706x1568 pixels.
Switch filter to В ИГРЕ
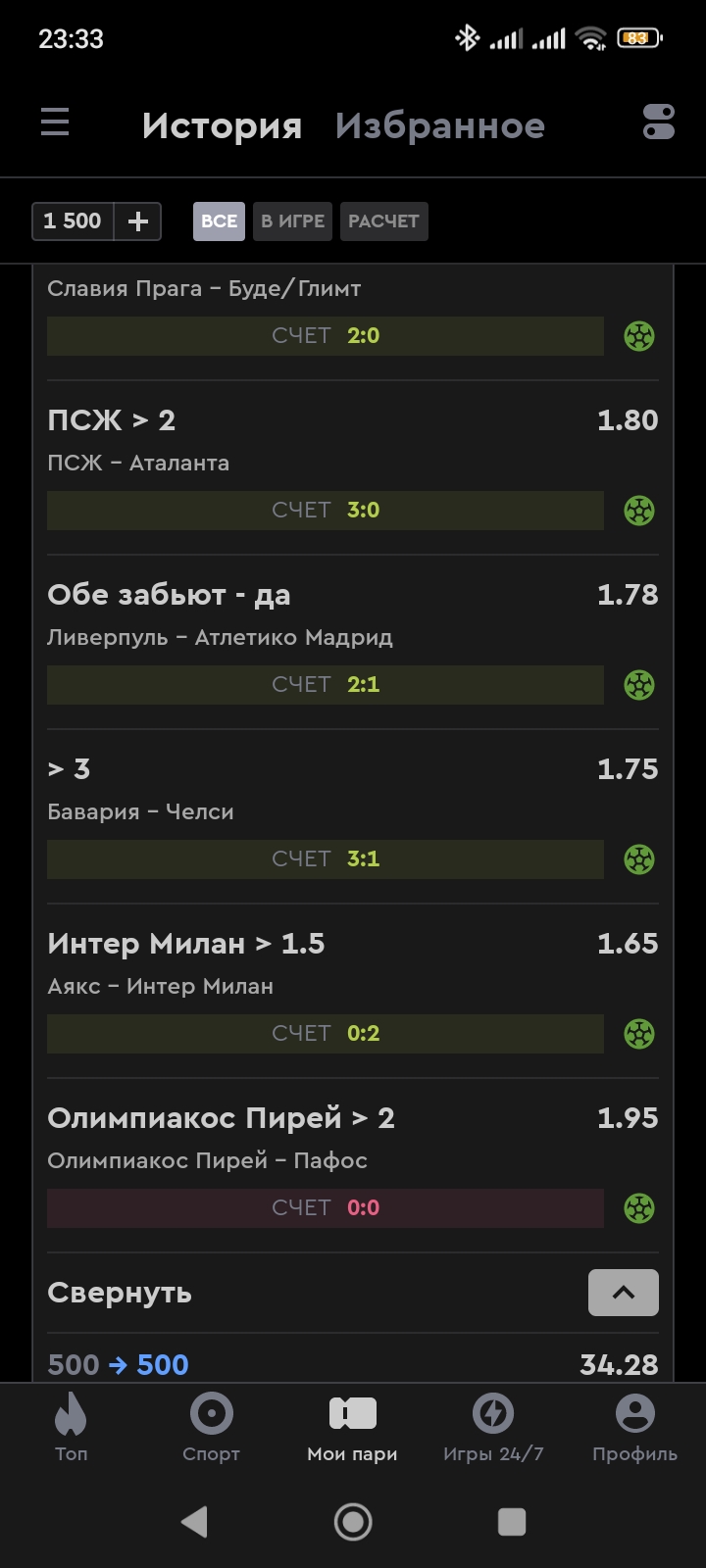(x=291, y=221)
